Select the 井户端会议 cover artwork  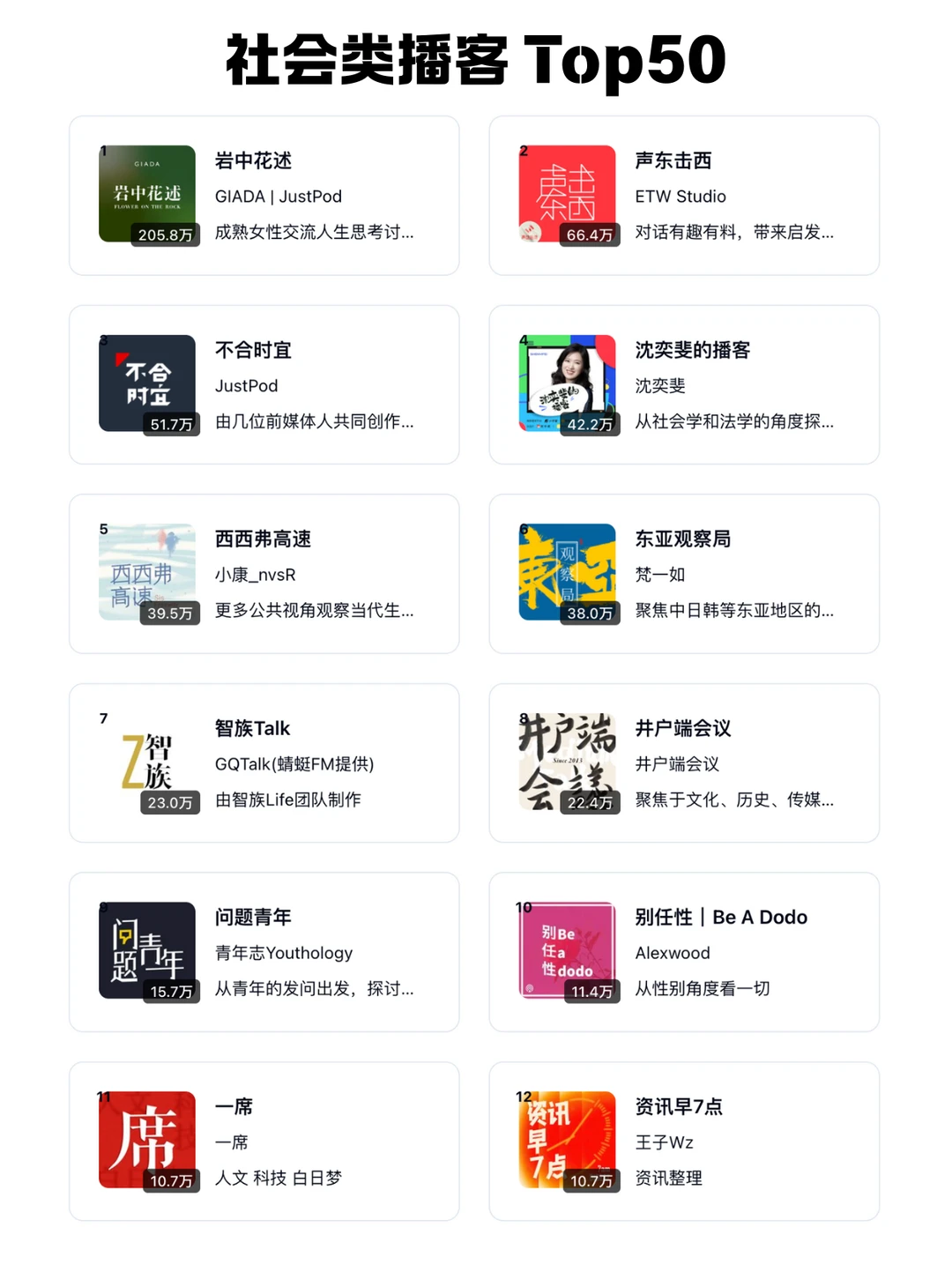pyautogui.click(x=565, y=761)
